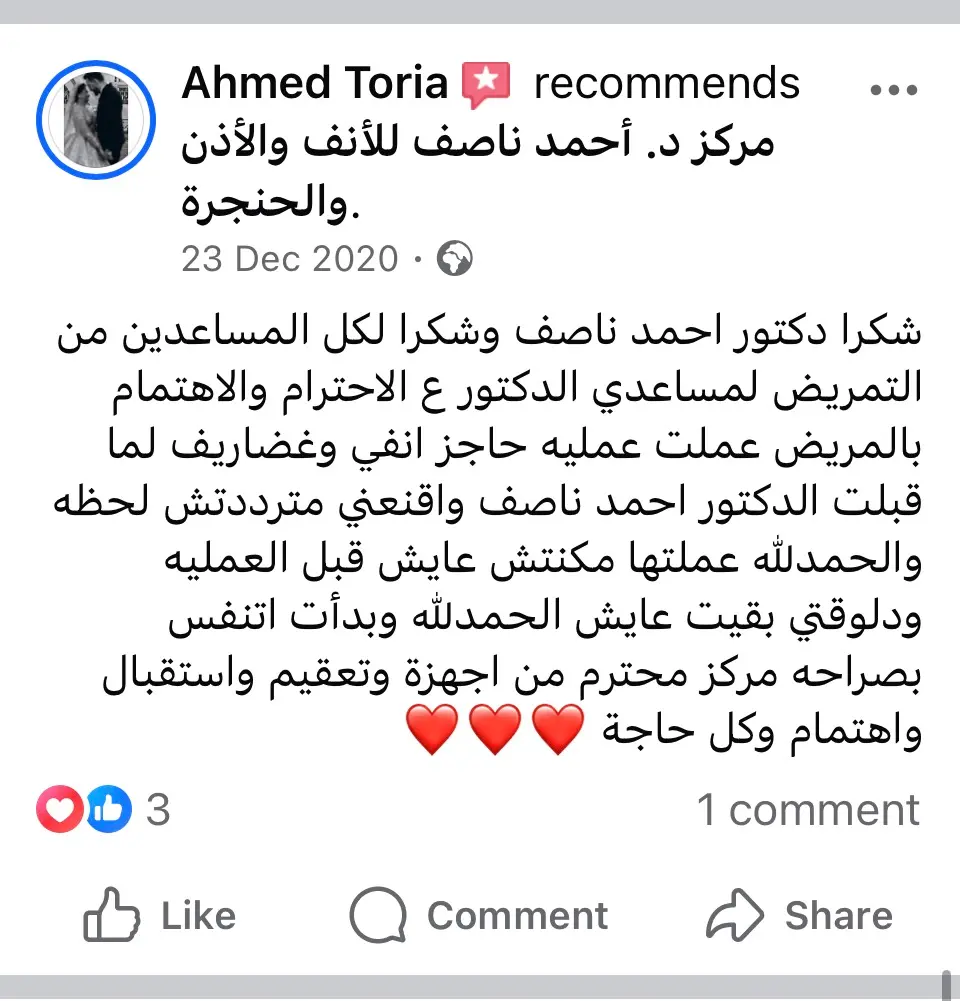Image resolution: width=960 pixels, height=1001 pixels.
Task: View the 1 comment on the post
Action: pos(807,810)
